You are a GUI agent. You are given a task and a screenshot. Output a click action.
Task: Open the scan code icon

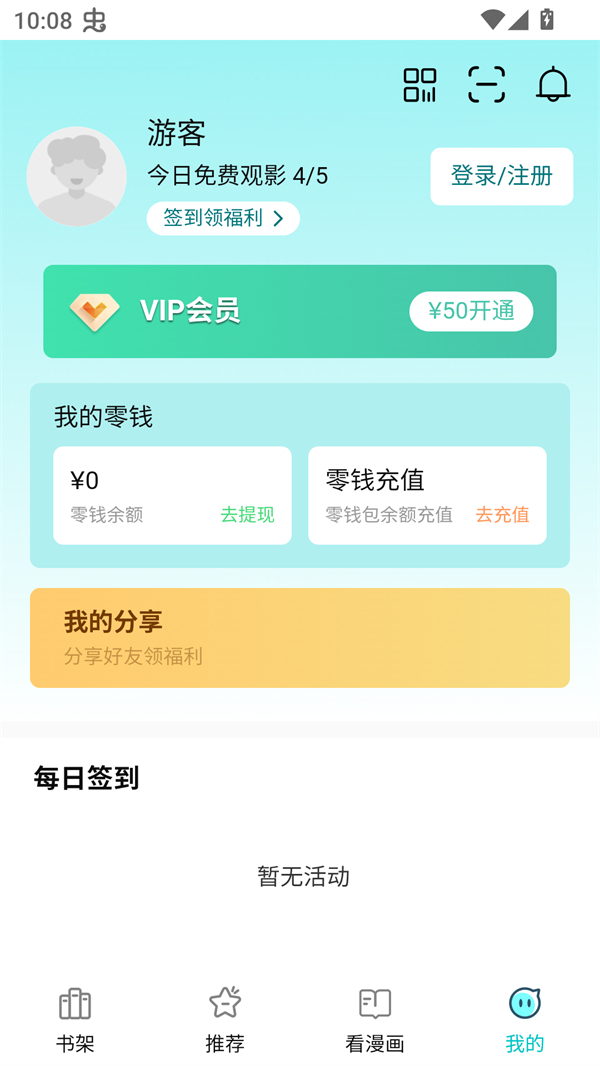click(486, 85)
